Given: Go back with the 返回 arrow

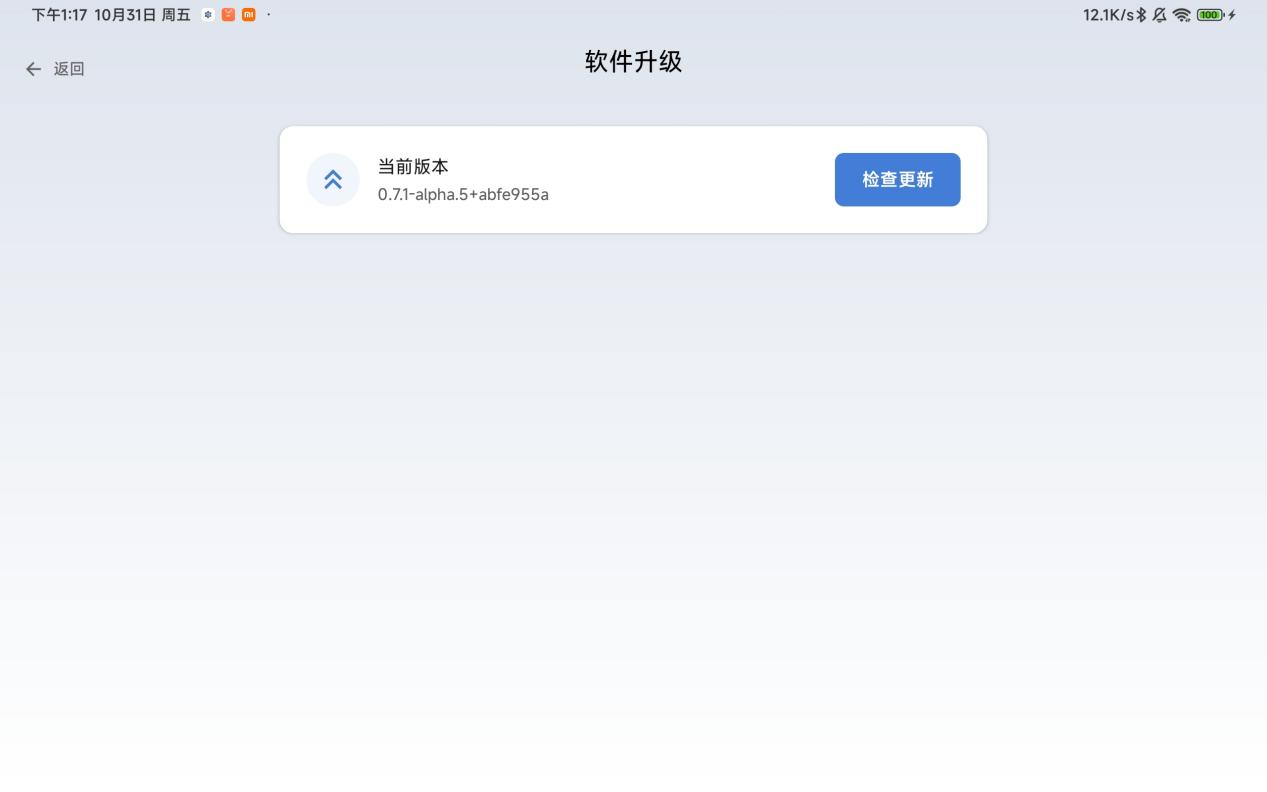Looking at the screenshot, I should pyautogui.click(x=34, y=69).
